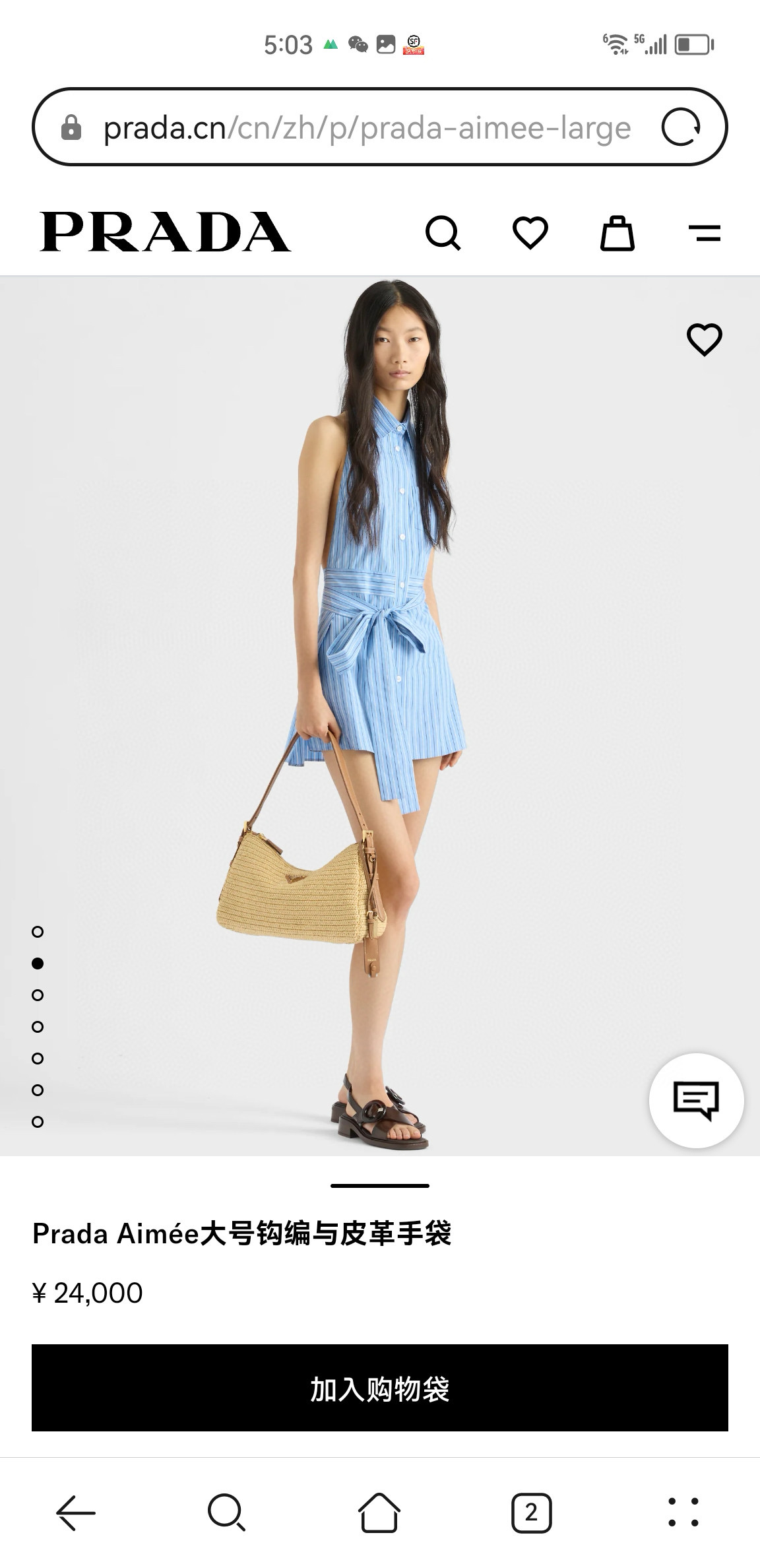Open the Prada hamburger menu
760x1568 pixels.
[x=704, y=233]
